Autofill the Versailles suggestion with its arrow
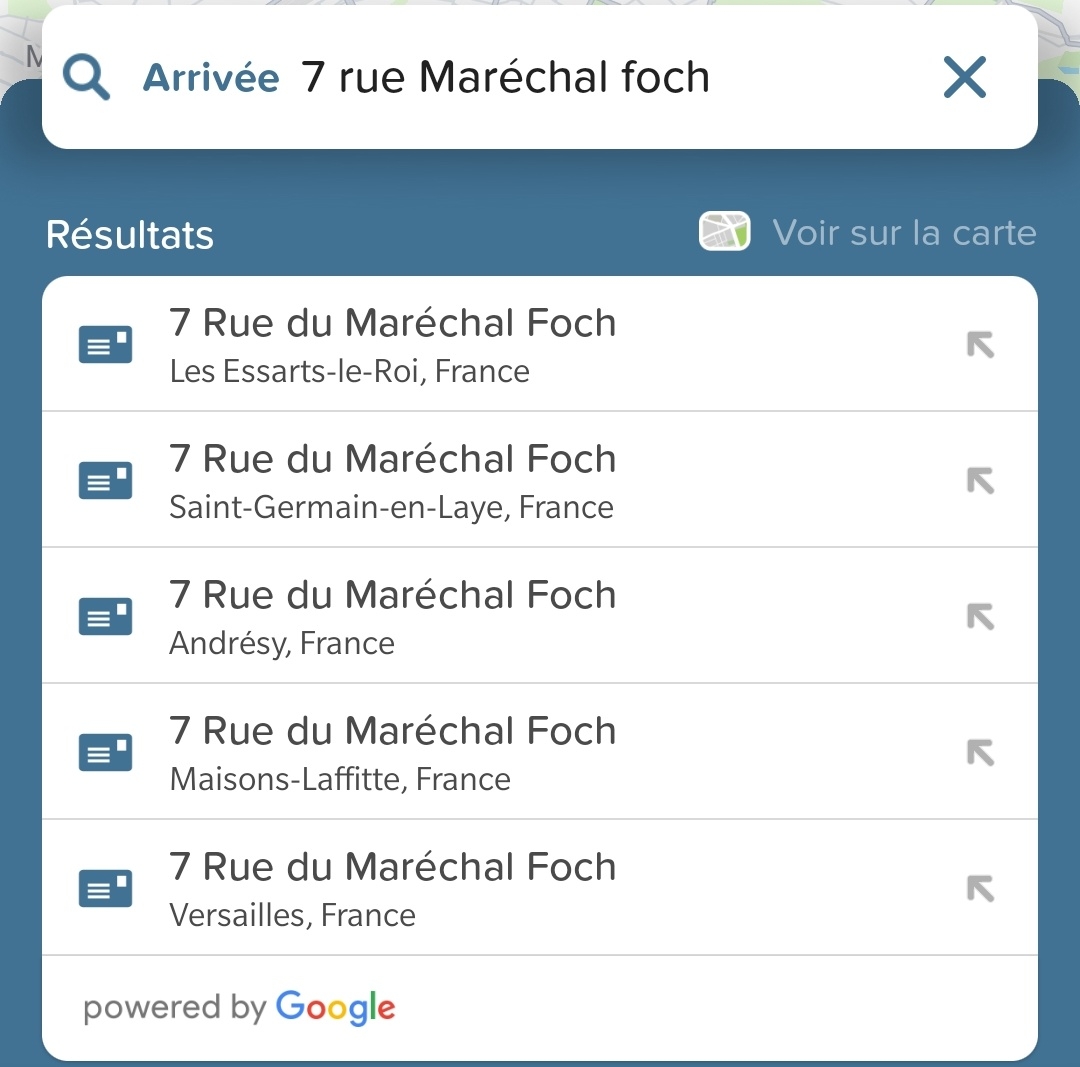Image resolution: width=1080 pixels, height=1067 pixels. (980, 889)
